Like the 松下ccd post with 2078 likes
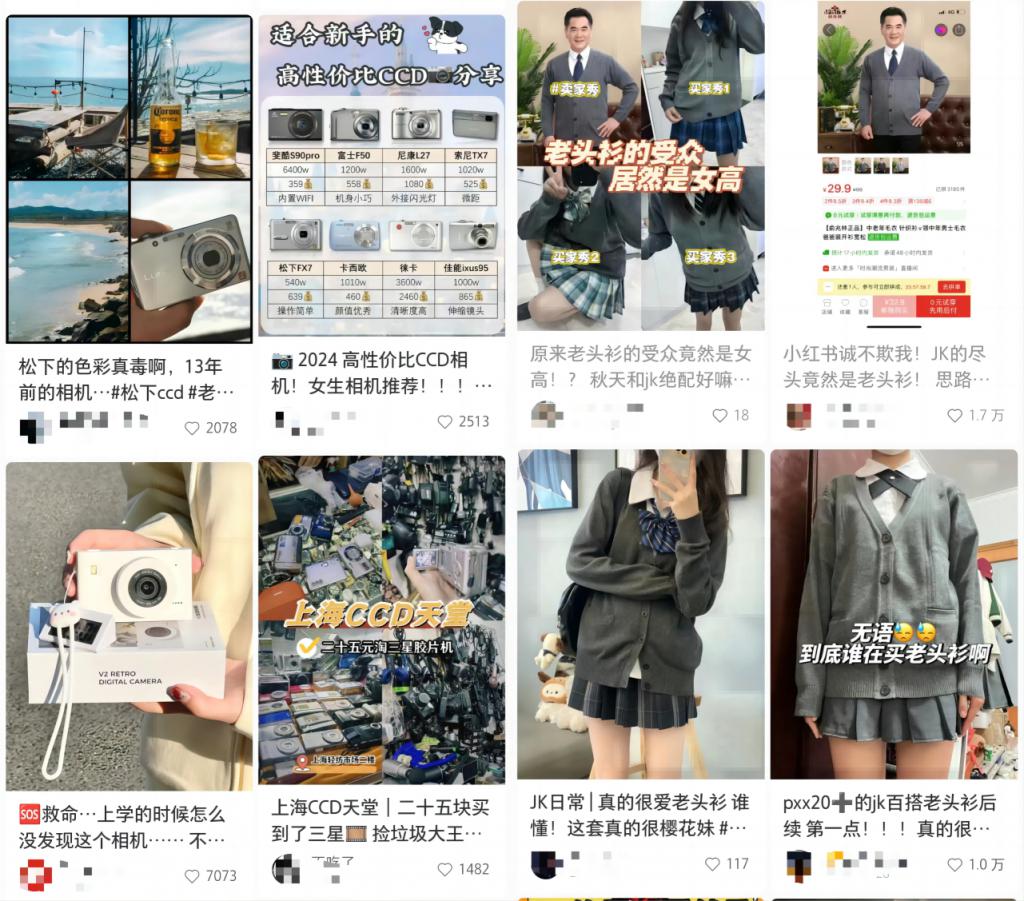 pos(193,428)
